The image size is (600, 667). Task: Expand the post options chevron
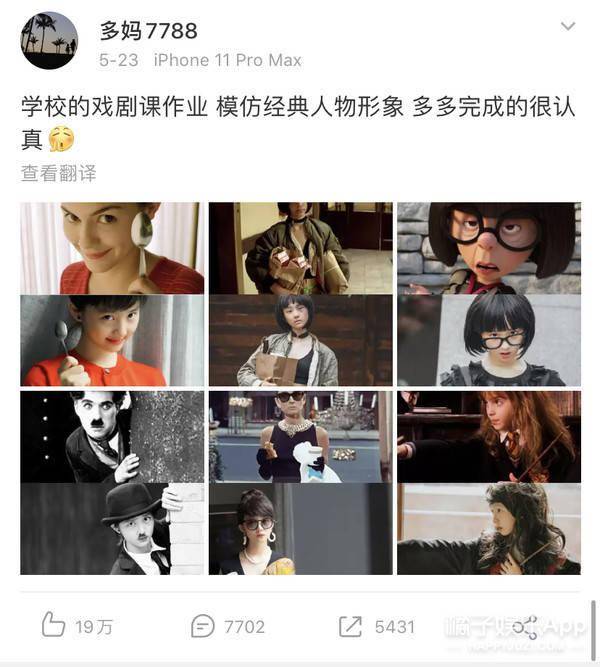click(x=567, y=27)
